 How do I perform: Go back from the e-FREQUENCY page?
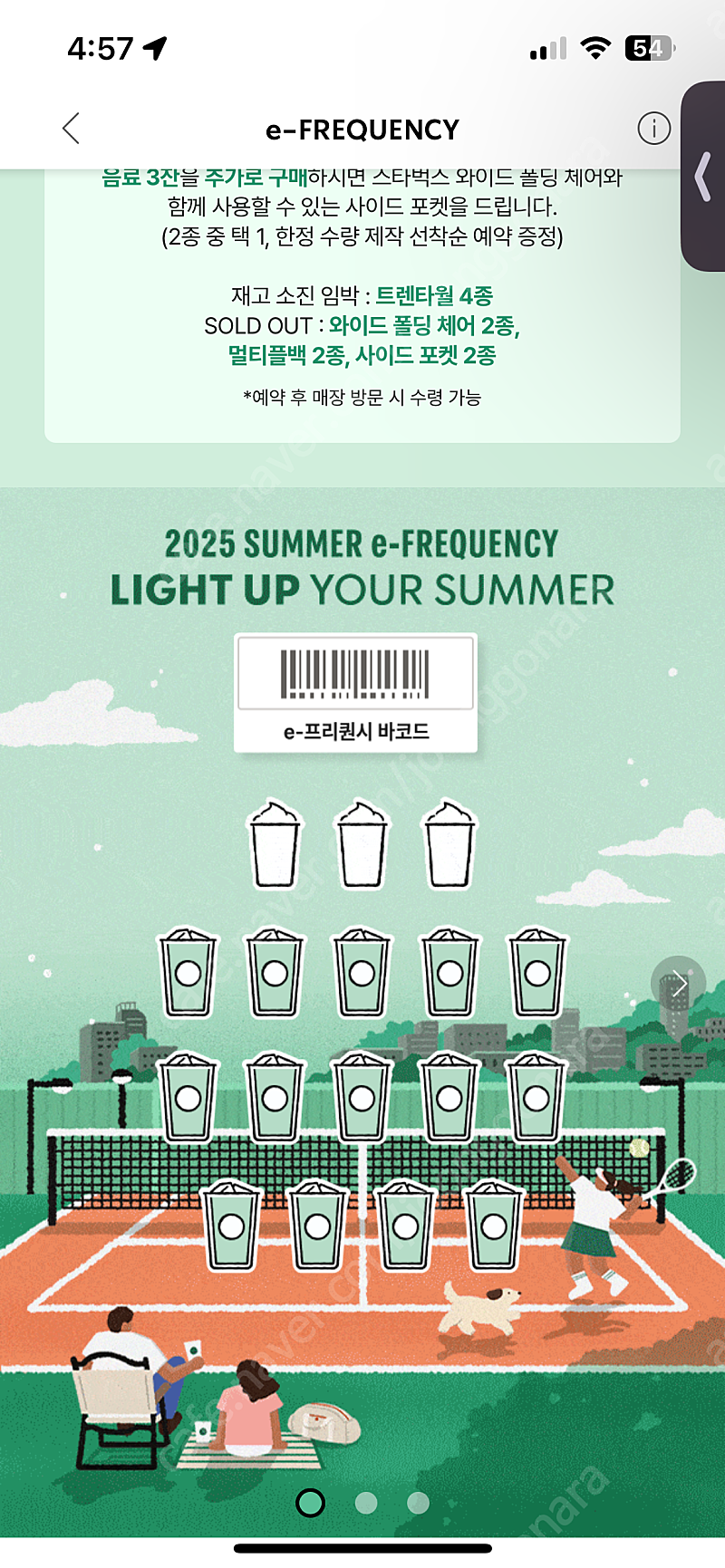coord(72,129)
